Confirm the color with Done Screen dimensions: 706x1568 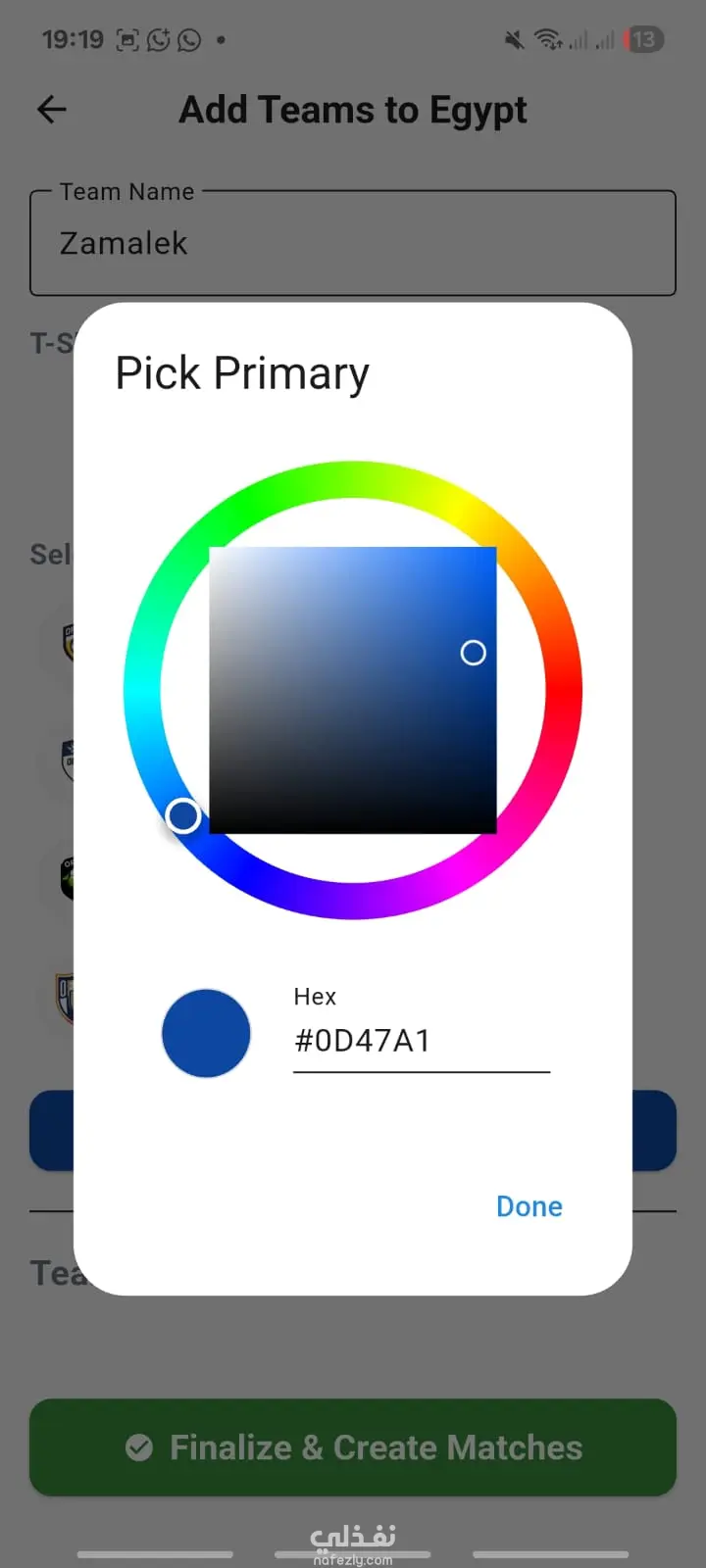click(529, 1206)
